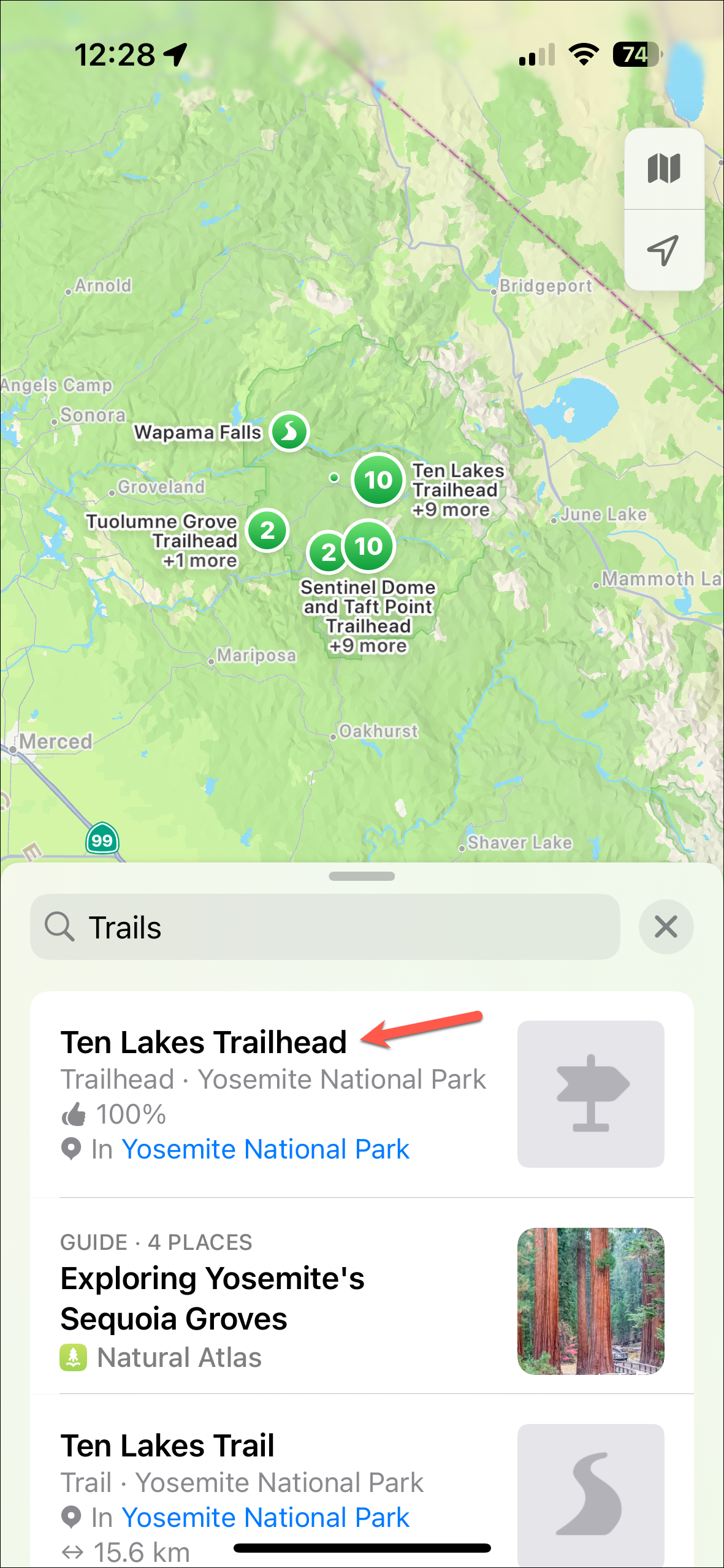Open the map mode selector

664,169
